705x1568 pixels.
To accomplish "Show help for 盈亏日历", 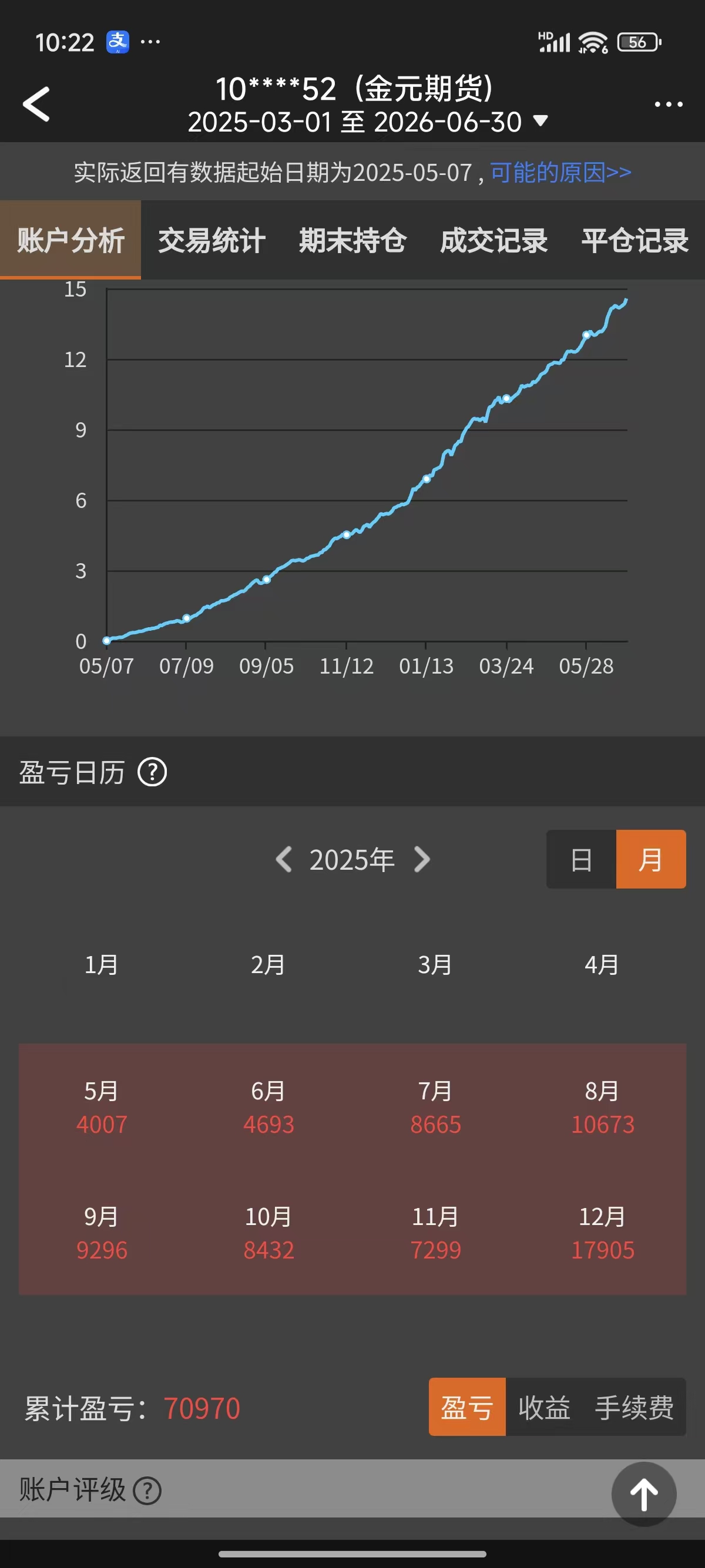I will [152, 772].
